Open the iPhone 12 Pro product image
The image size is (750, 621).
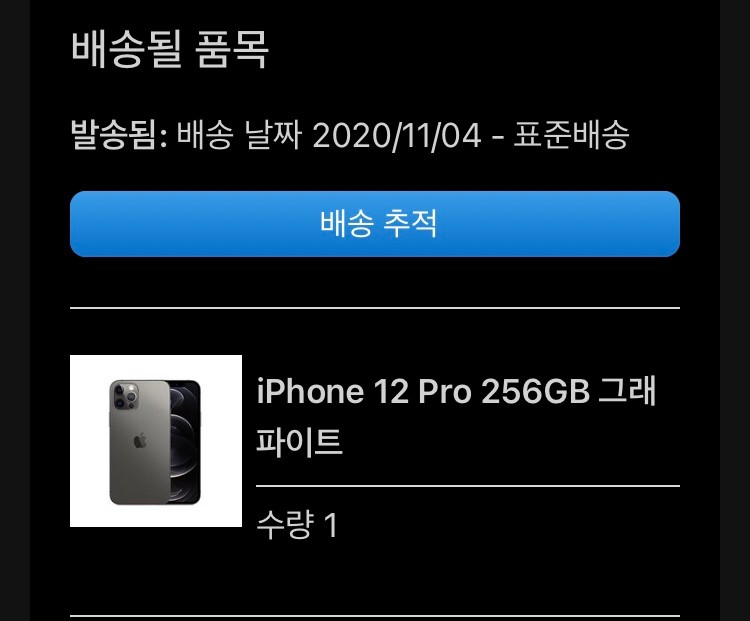156,441
